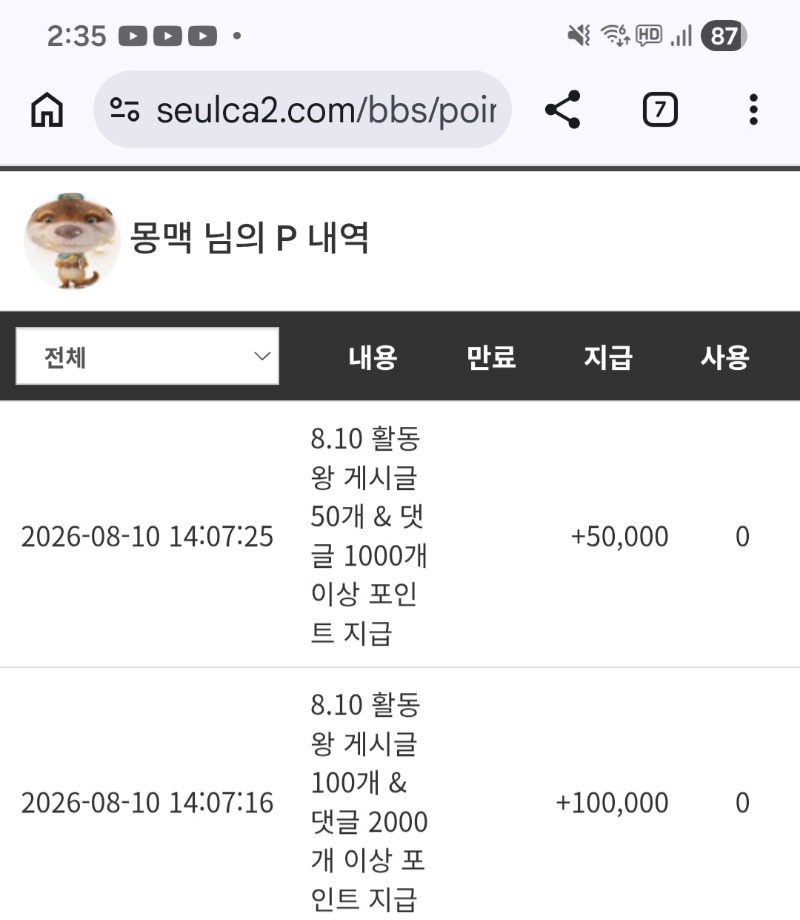This screenshot has width=800, height=920.
Task: Open the browser overflow menu
Action: (x=754, y=110)
